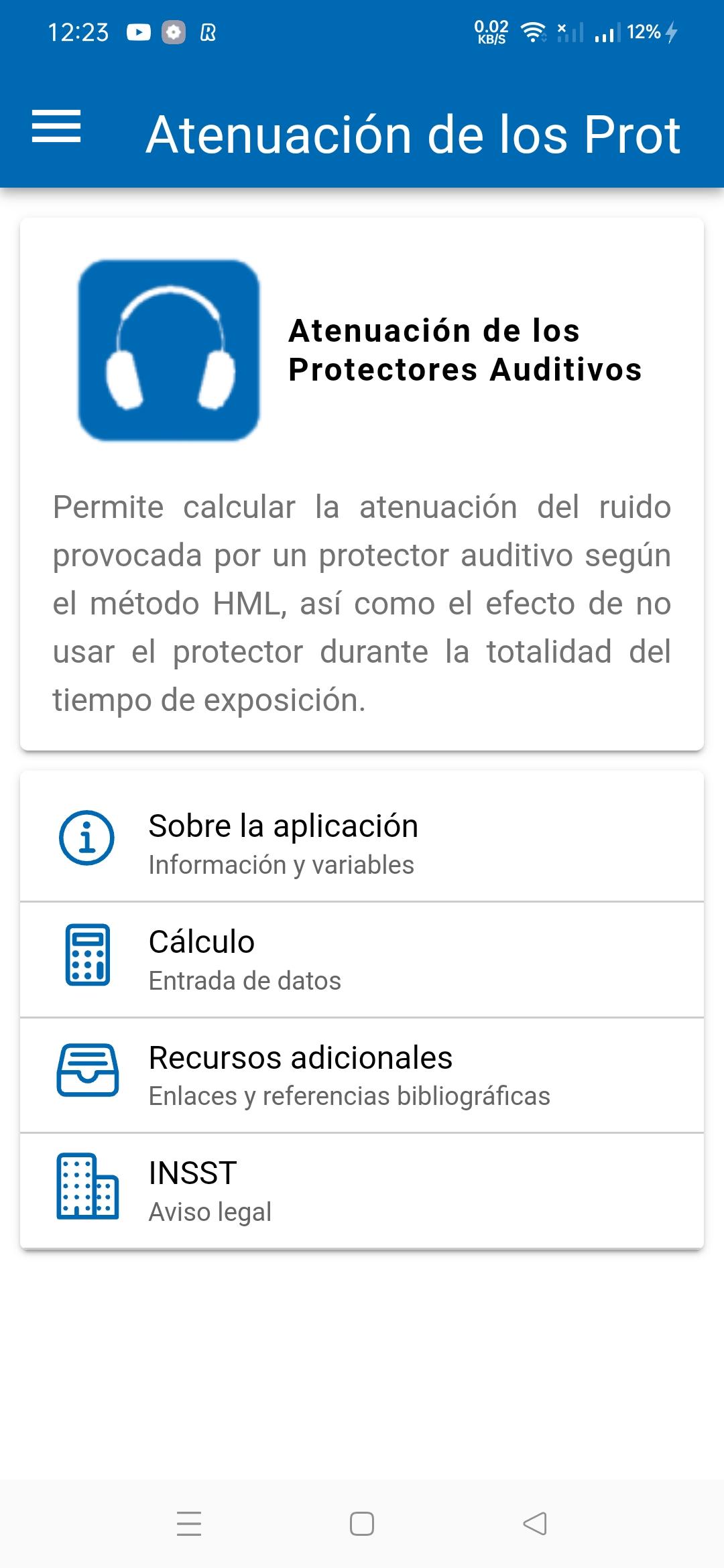The width and height of the screenshot is (724, 1568).
Task: View INSST Aviso legal
Action: click(x=362, y=1191)
